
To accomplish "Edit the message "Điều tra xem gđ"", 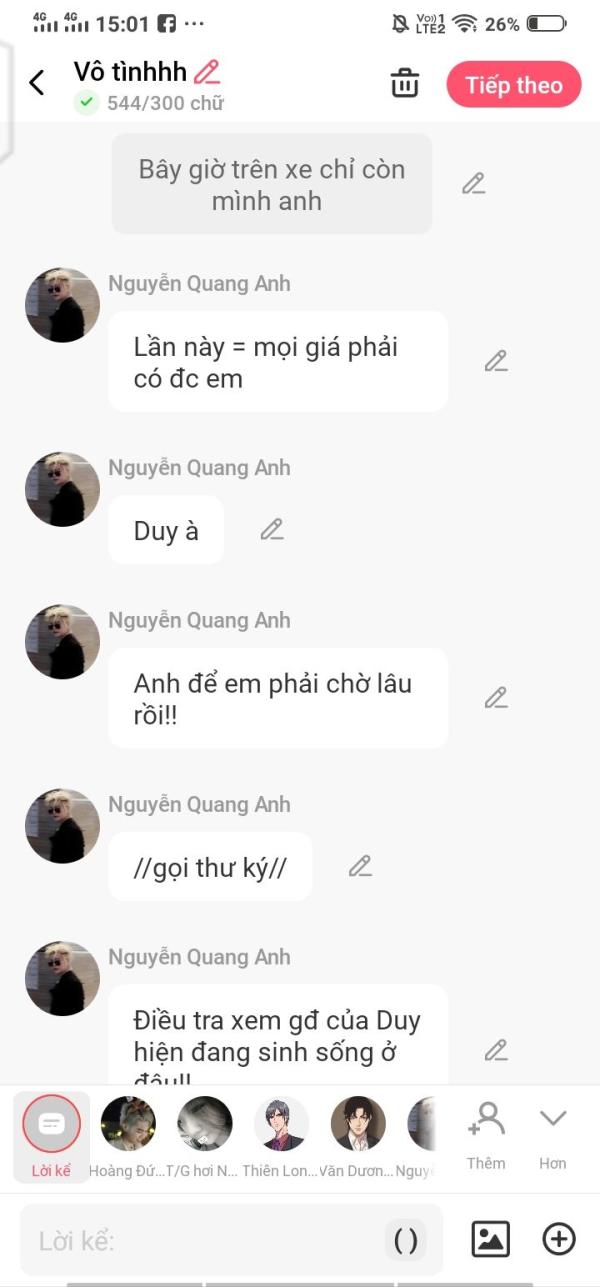I will [496, 1050].
